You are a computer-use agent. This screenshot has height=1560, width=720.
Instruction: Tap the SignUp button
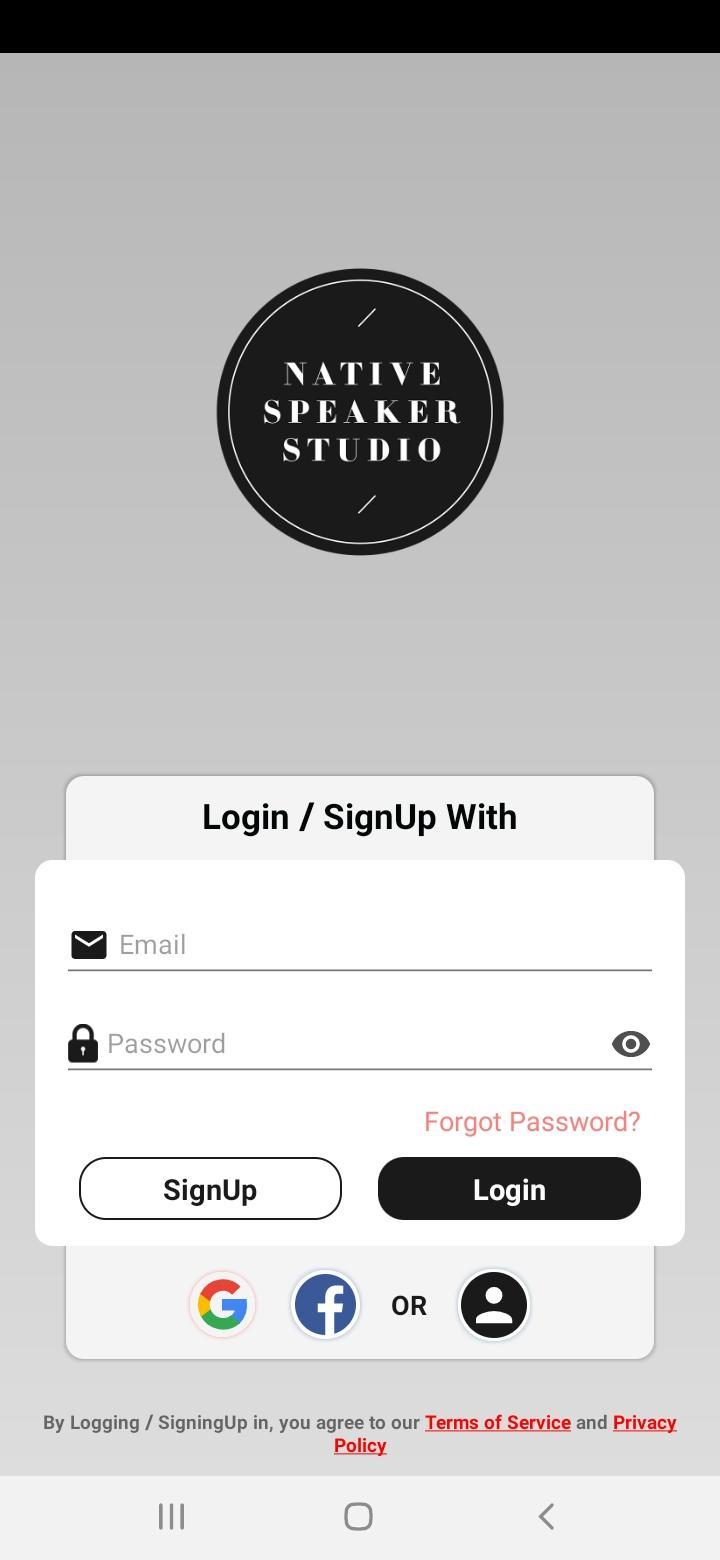coord(210,1189)
